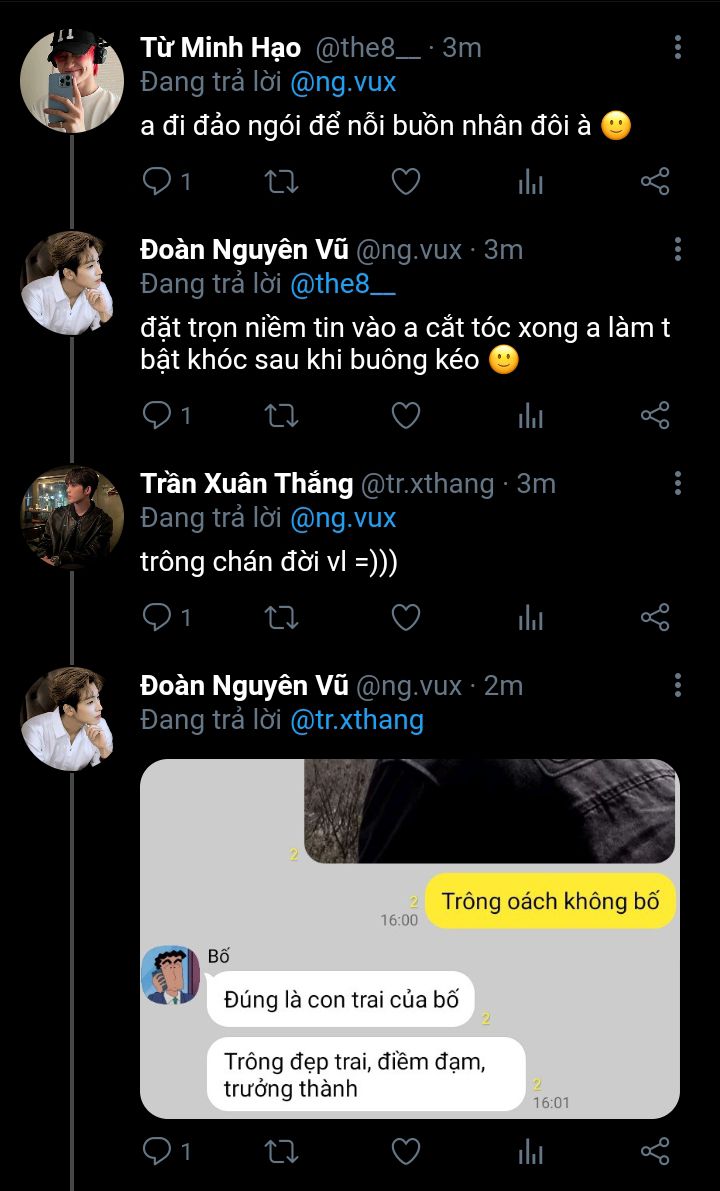
Task: Open overflow menu on Từ Minh Hạo's tweet
Action: coord(678,47)
